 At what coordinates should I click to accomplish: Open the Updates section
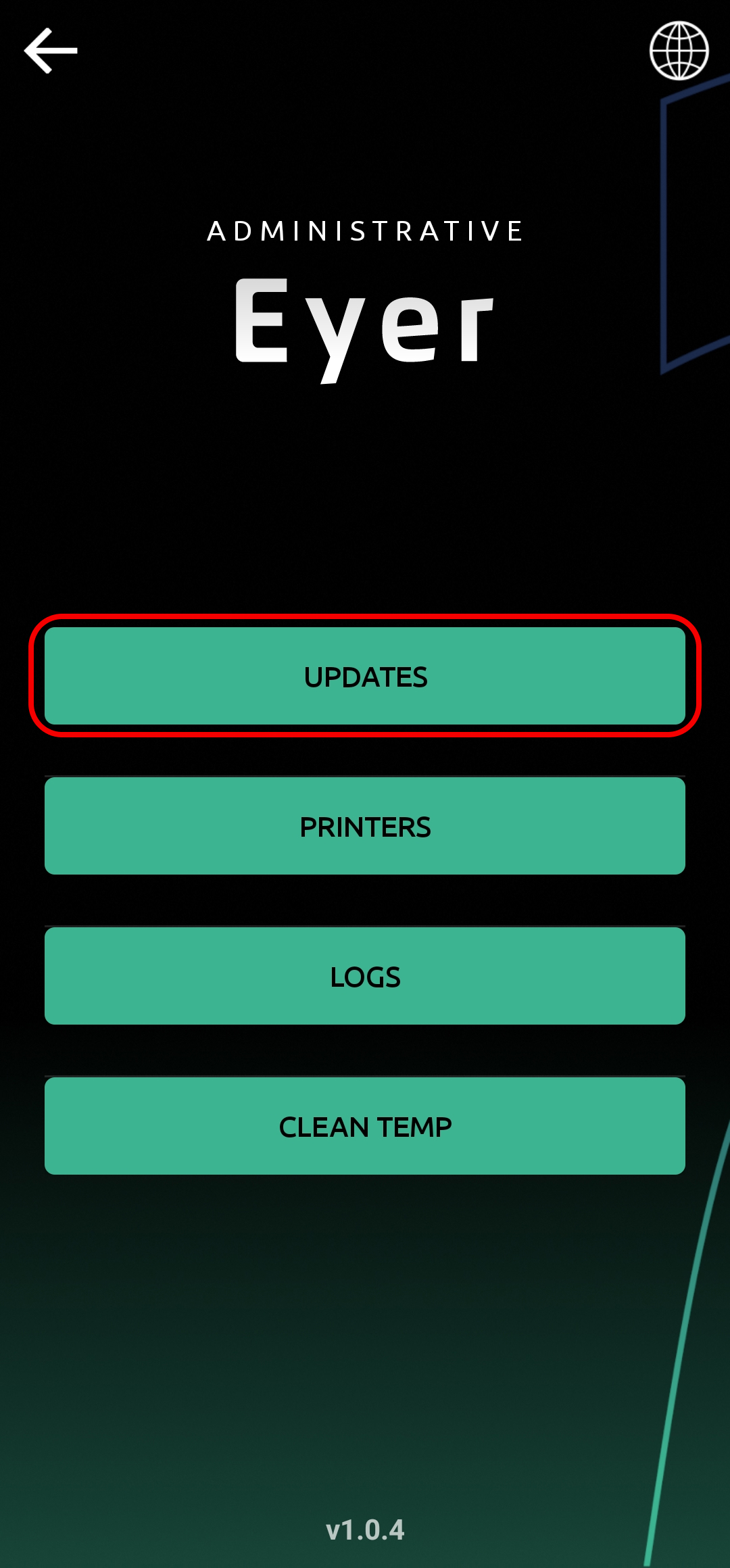(365, 676)
